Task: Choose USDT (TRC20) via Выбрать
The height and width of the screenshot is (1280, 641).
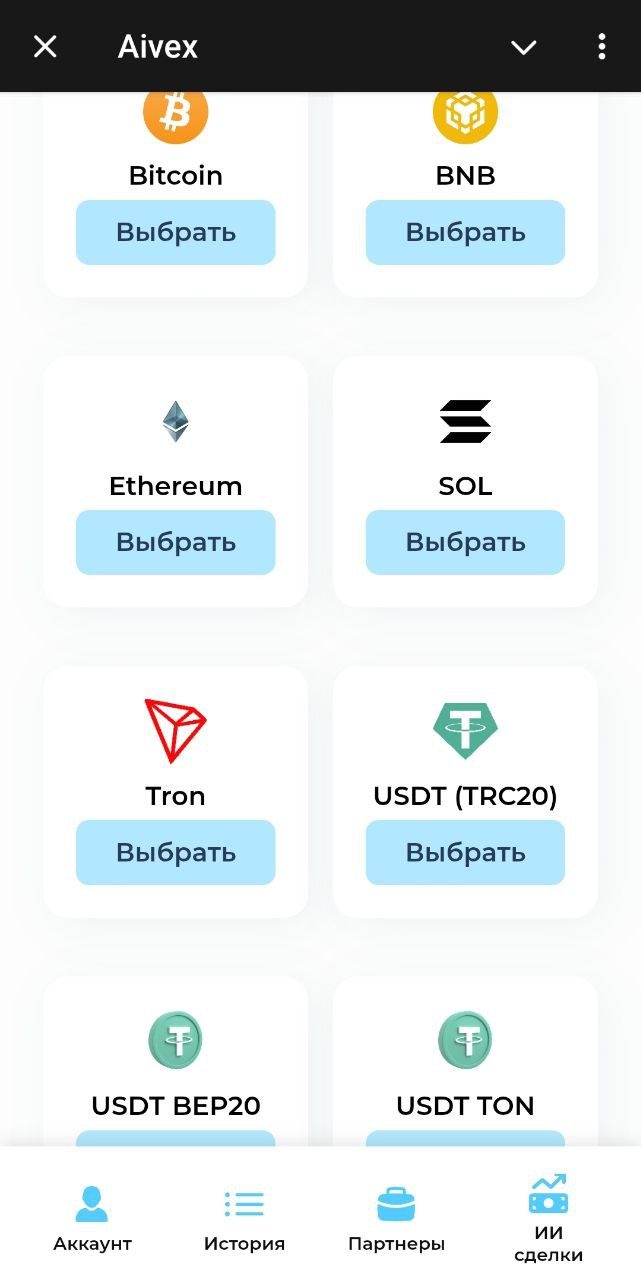Action: click(465, 852)
